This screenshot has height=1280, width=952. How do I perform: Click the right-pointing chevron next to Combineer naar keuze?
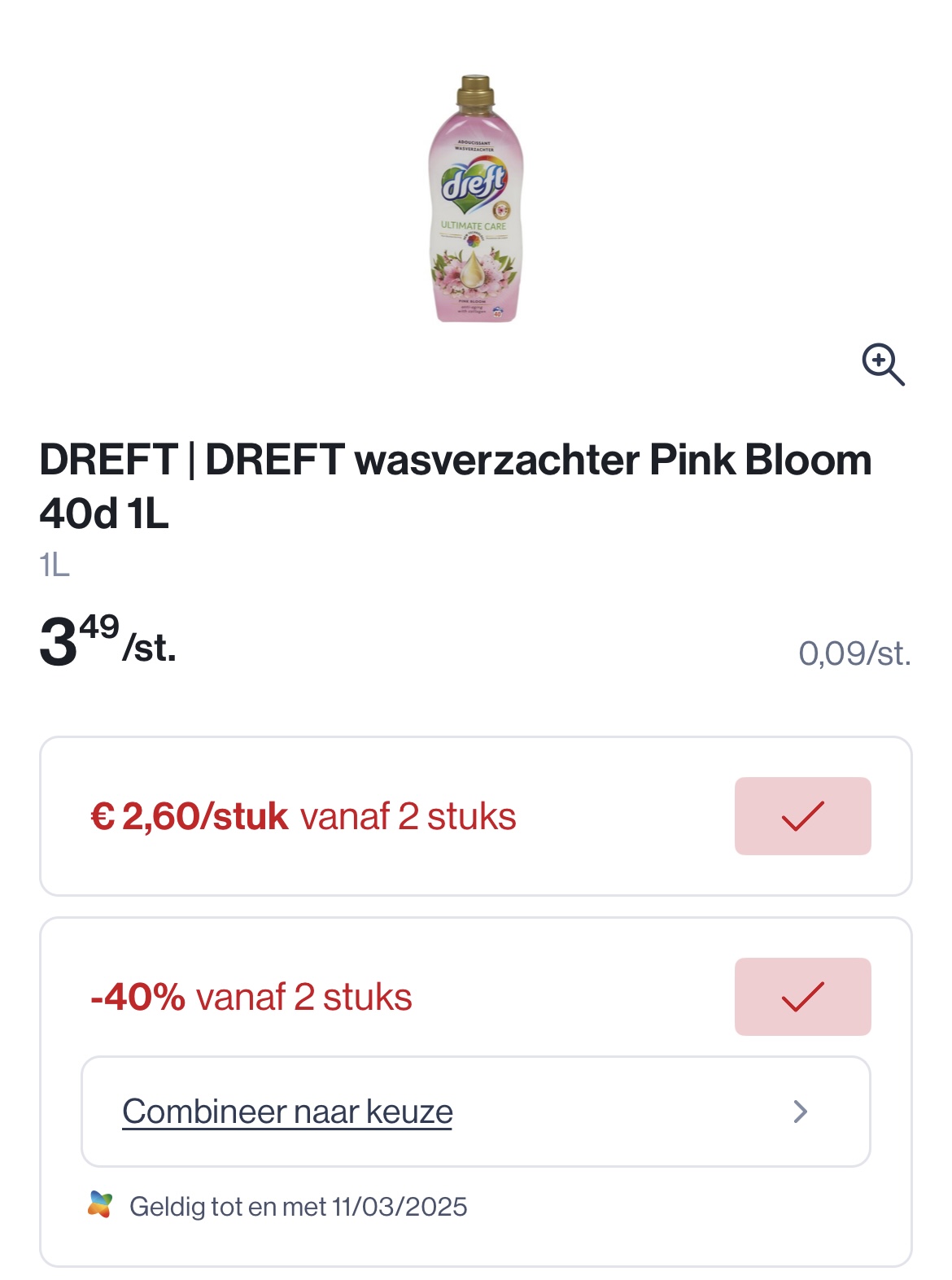(801, 1110)
